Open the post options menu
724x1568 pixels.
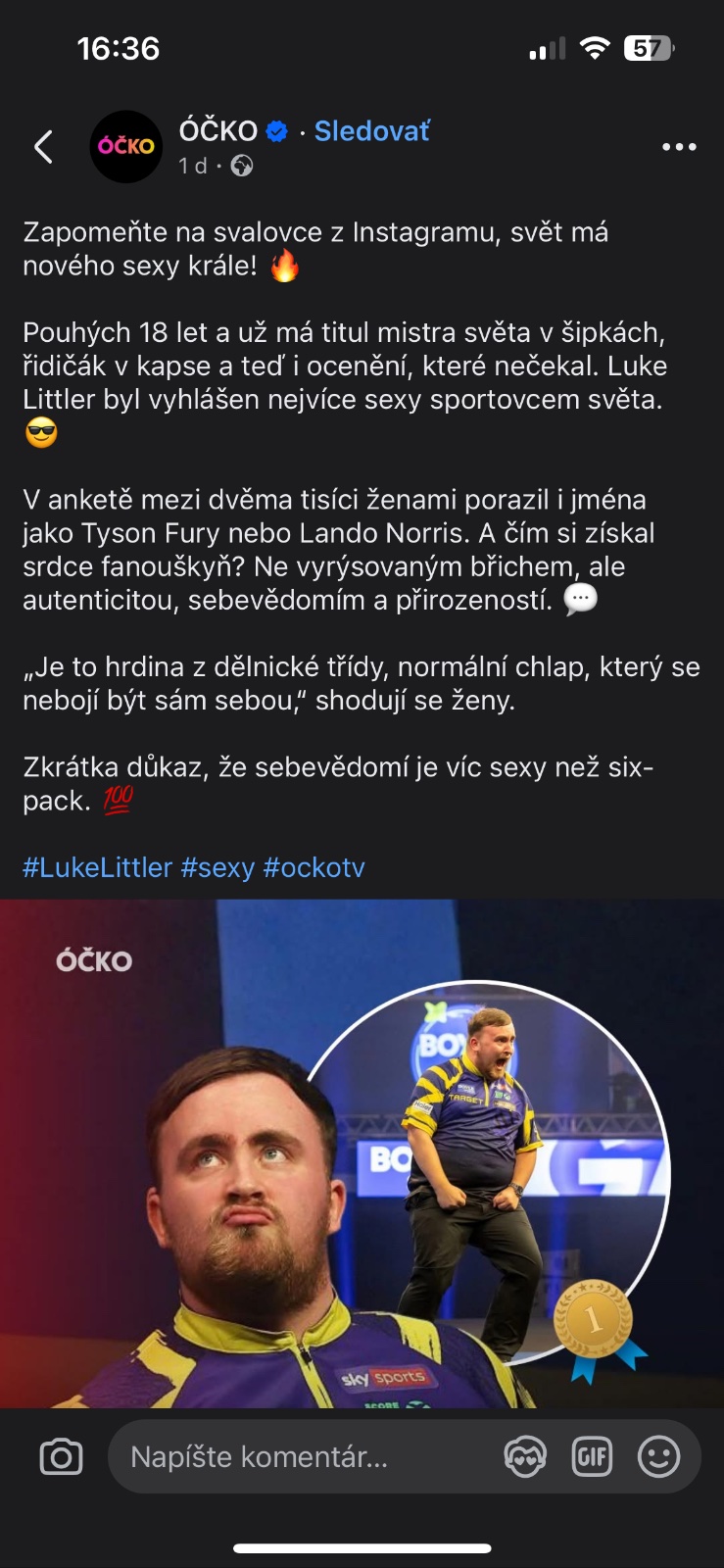(679, 147)
